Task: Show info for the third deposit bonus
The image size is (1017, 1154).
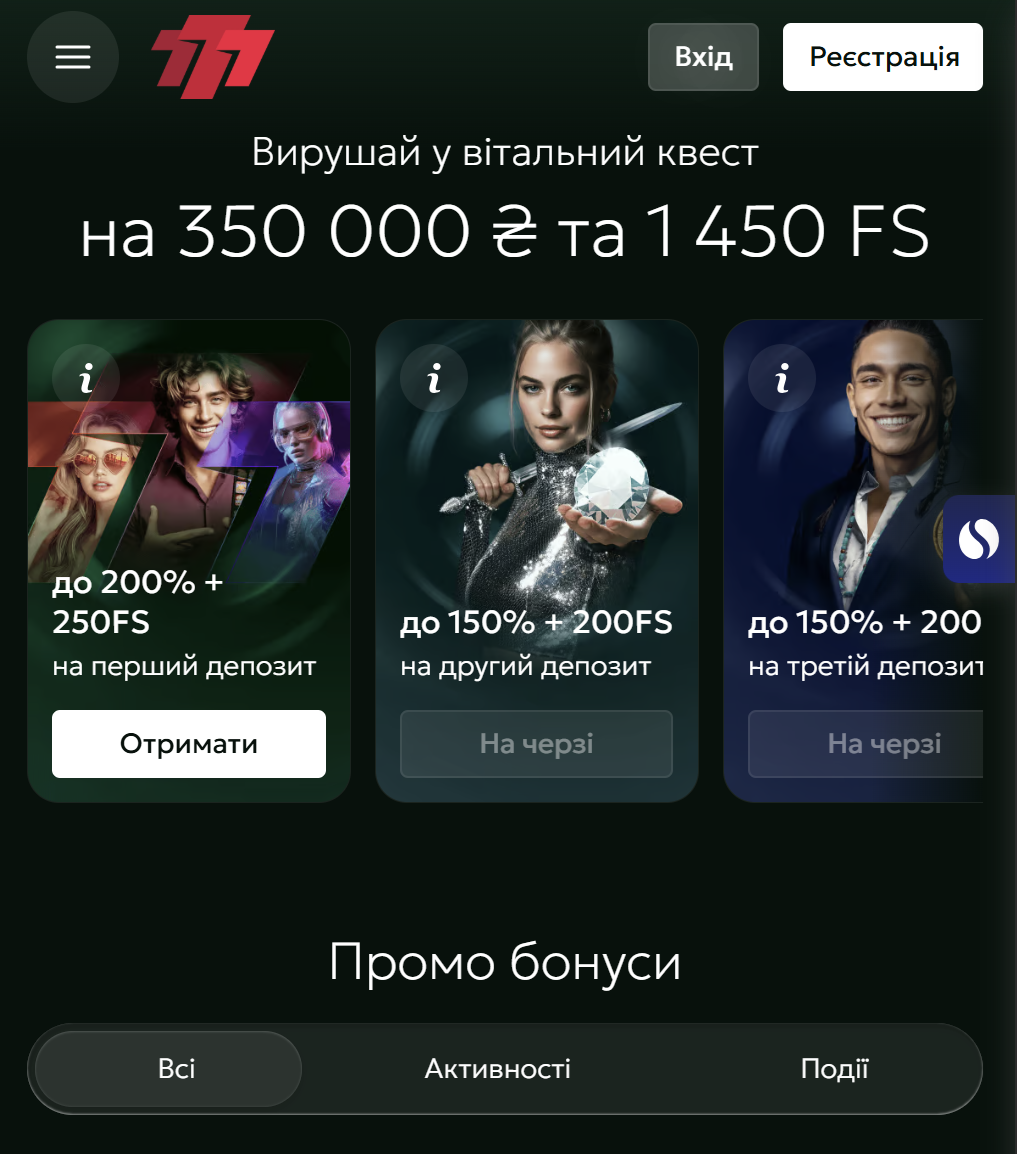Action: click(782, 379)
